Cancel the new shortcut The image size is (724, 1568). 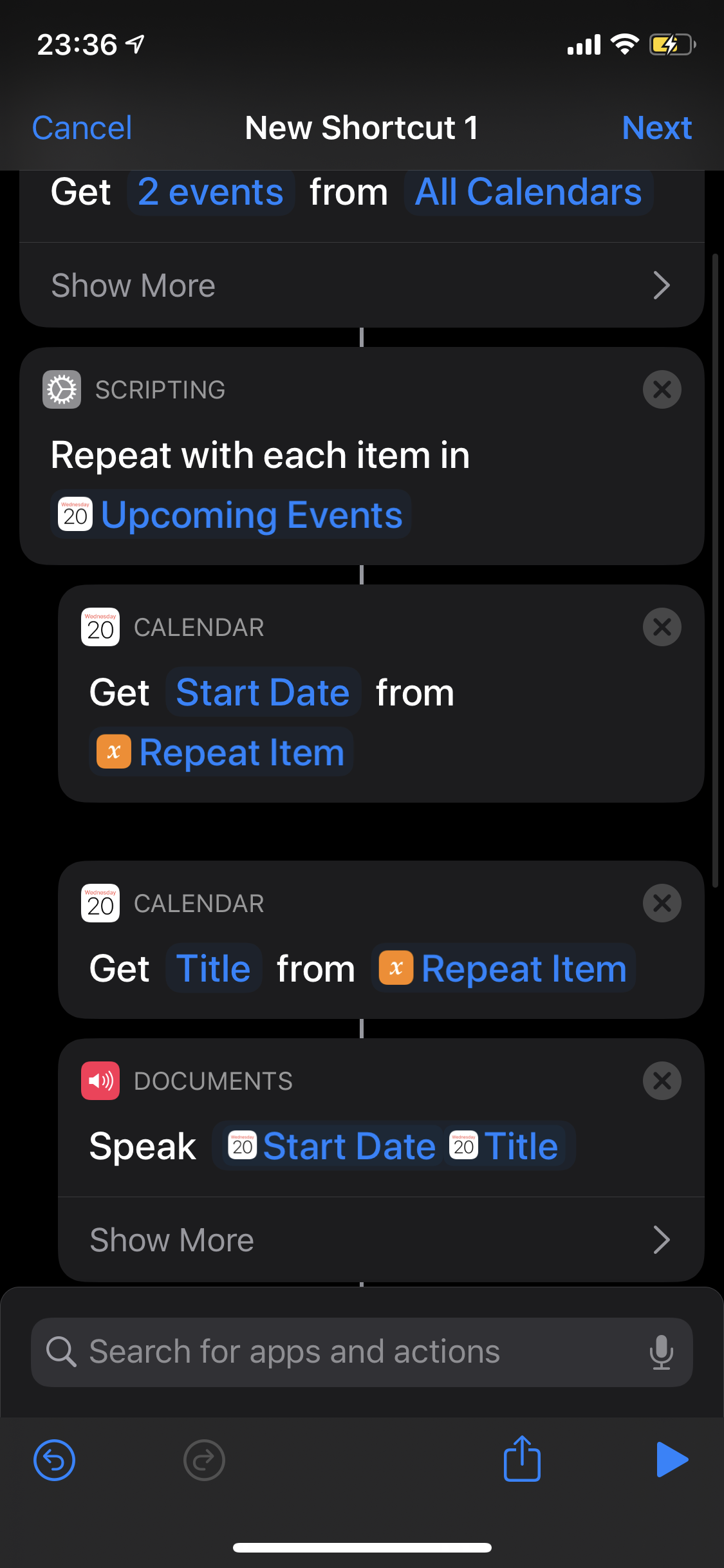(82, 127)
